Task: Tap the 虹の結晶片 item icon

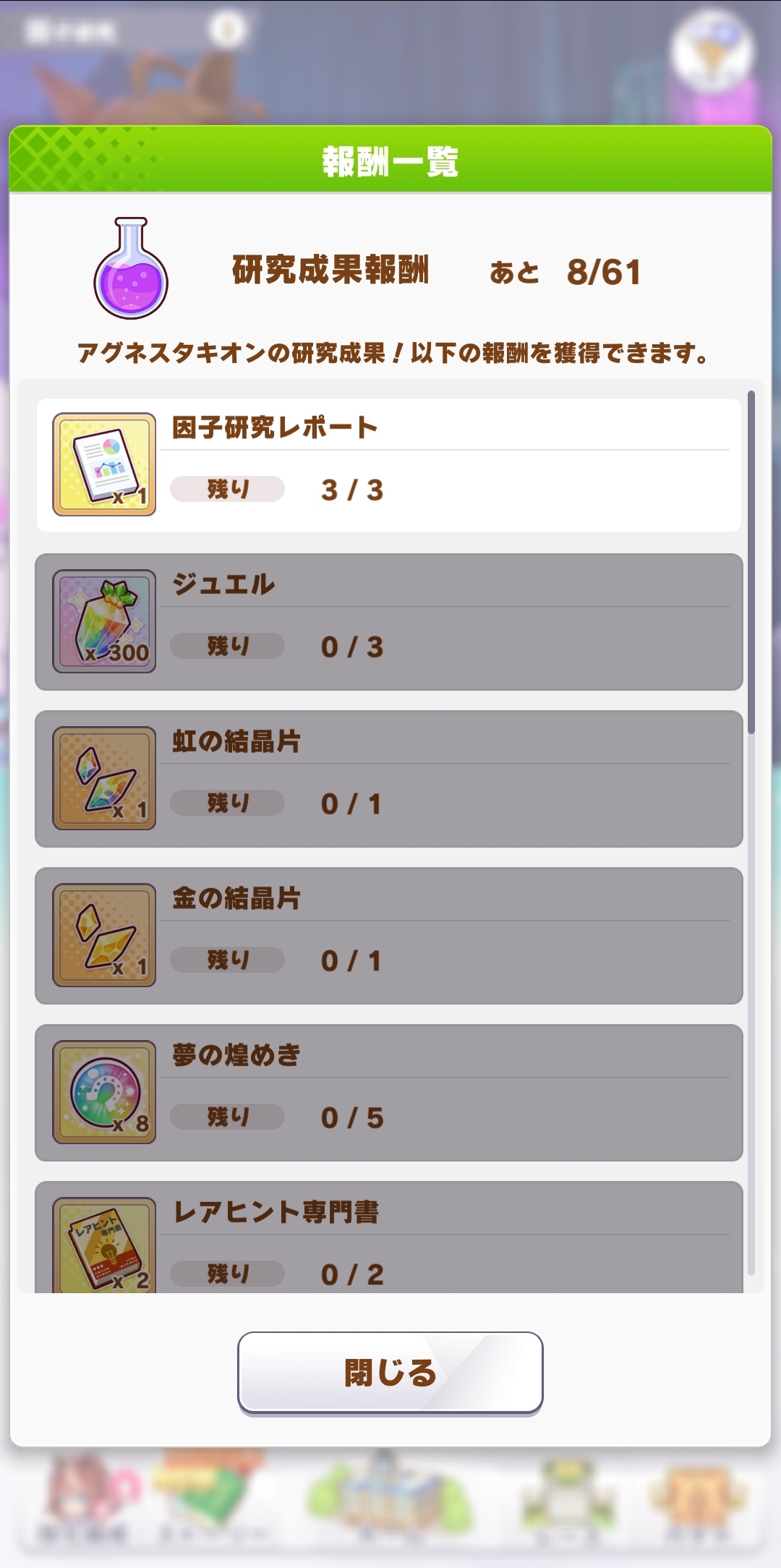Action: (x=104, y=778)
